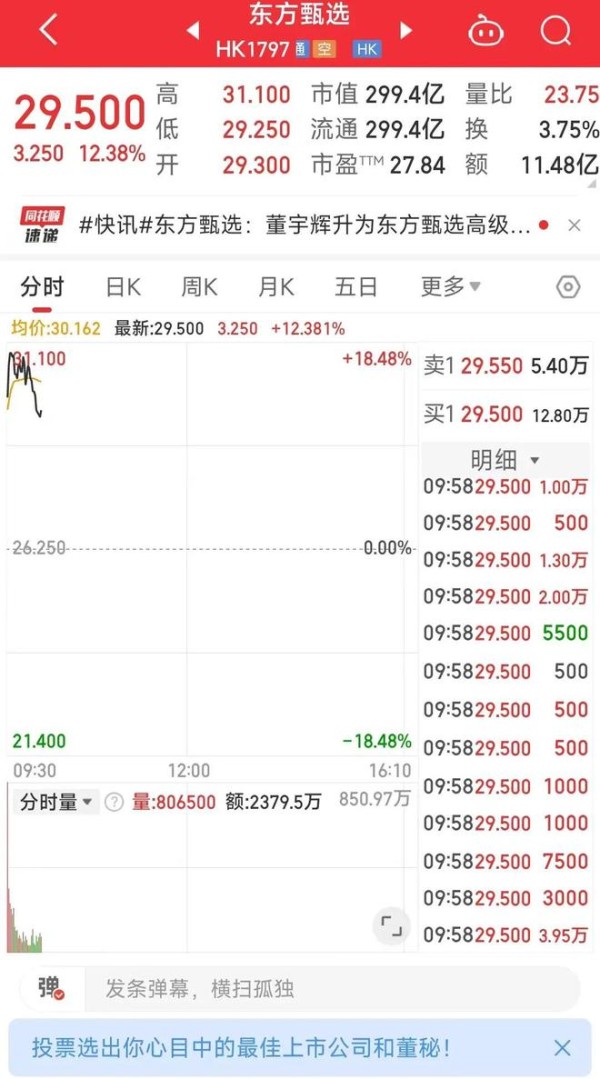Expand the 更多 chart options dropdown
The image size is (600, 1079).
click(x=451, y=286)
